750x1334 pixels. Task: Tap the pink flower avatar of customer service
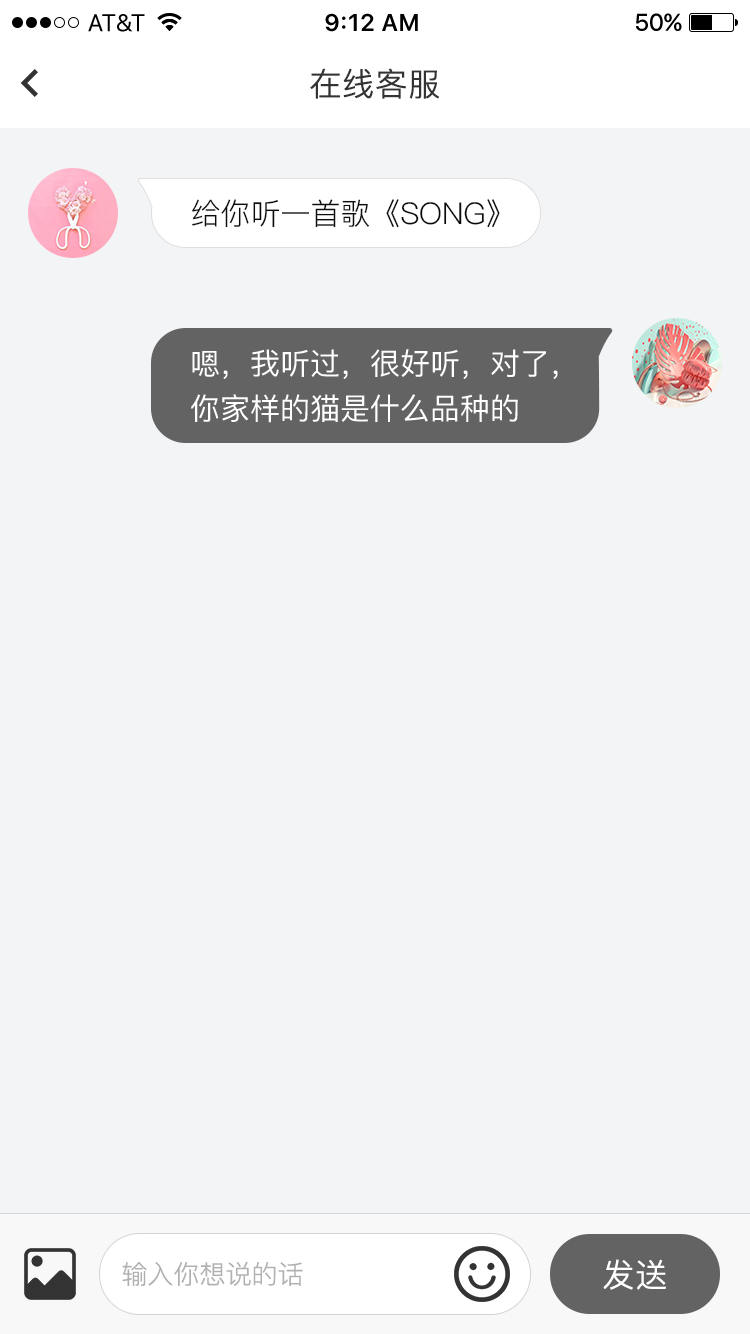coord(72,213)
